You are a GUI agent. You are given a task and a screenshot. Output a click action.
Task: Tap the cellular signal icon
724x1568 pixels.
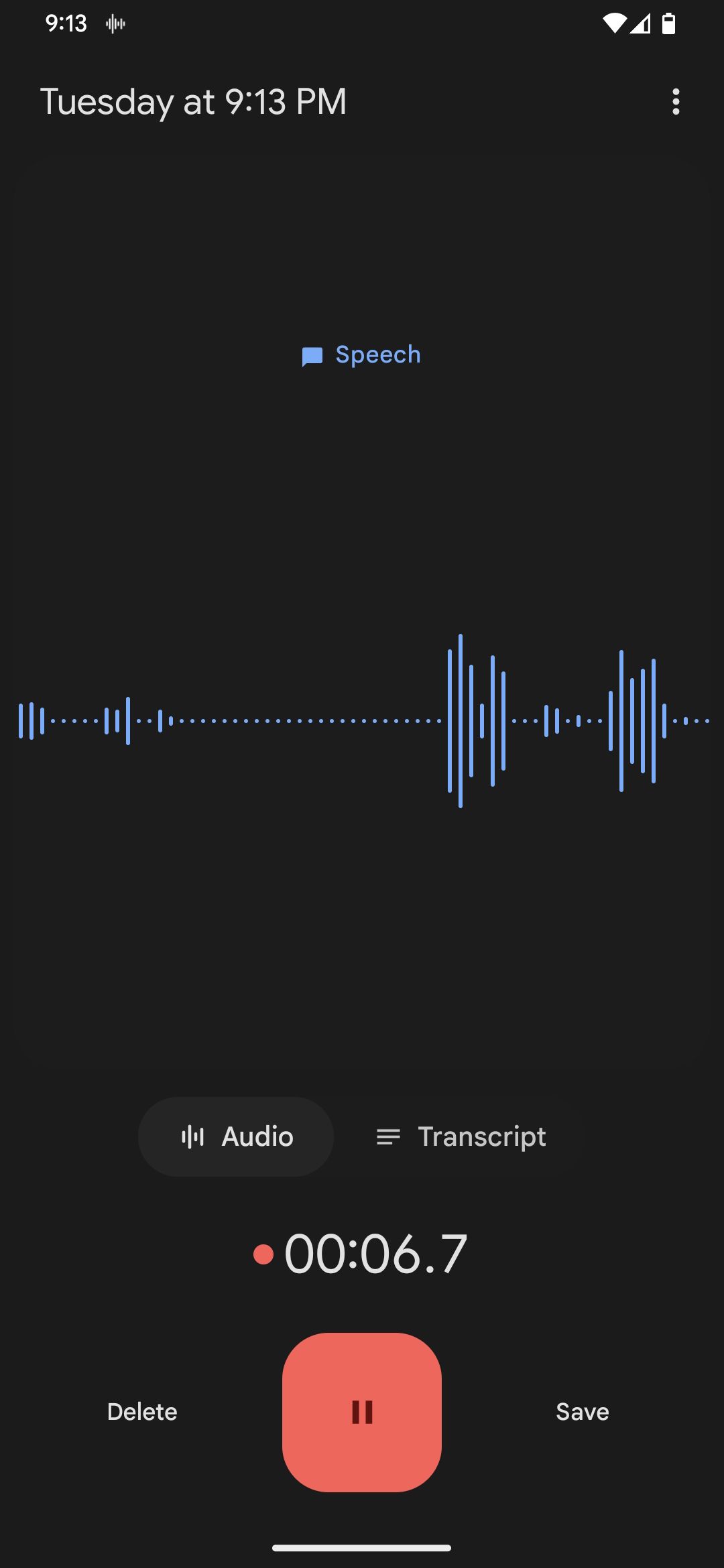(642, 22)
